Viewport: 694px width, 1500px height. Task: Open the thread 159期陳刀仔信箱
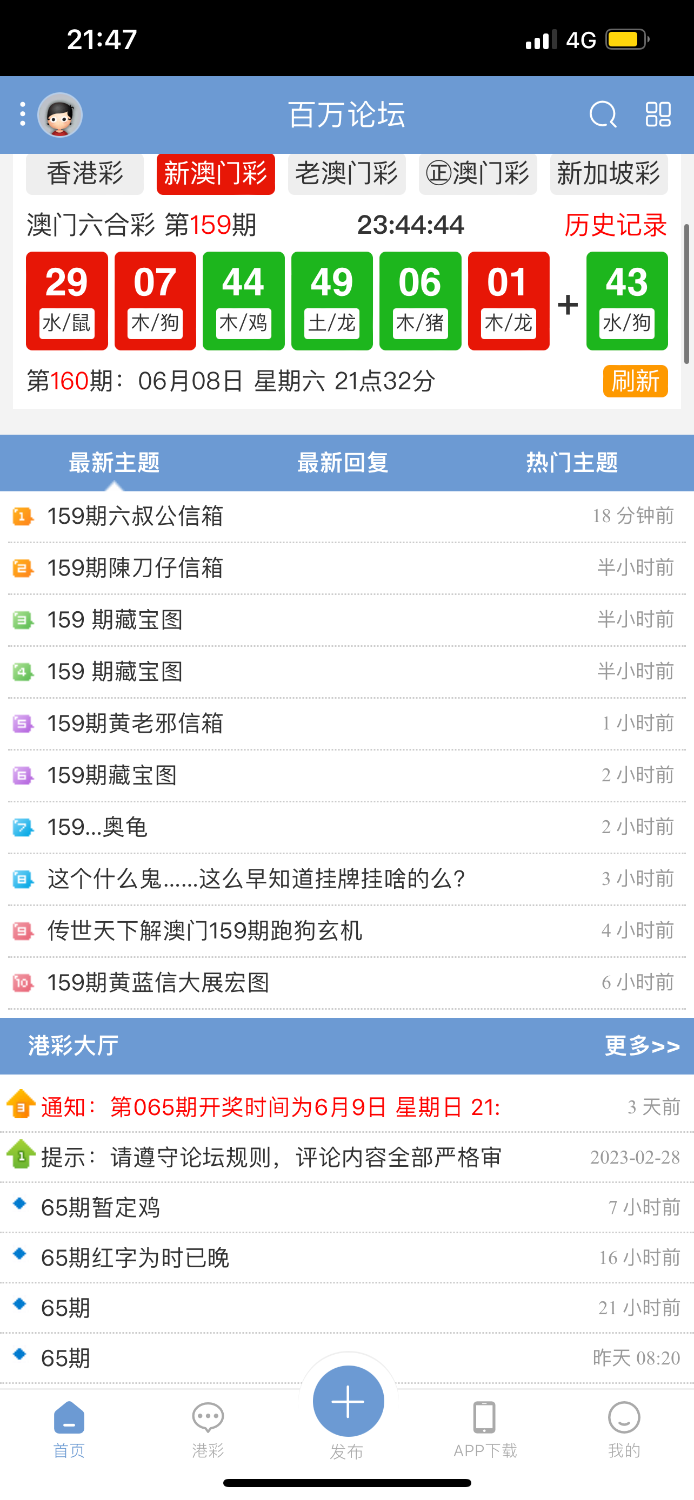pyautogui.click(x=135, y=568)
